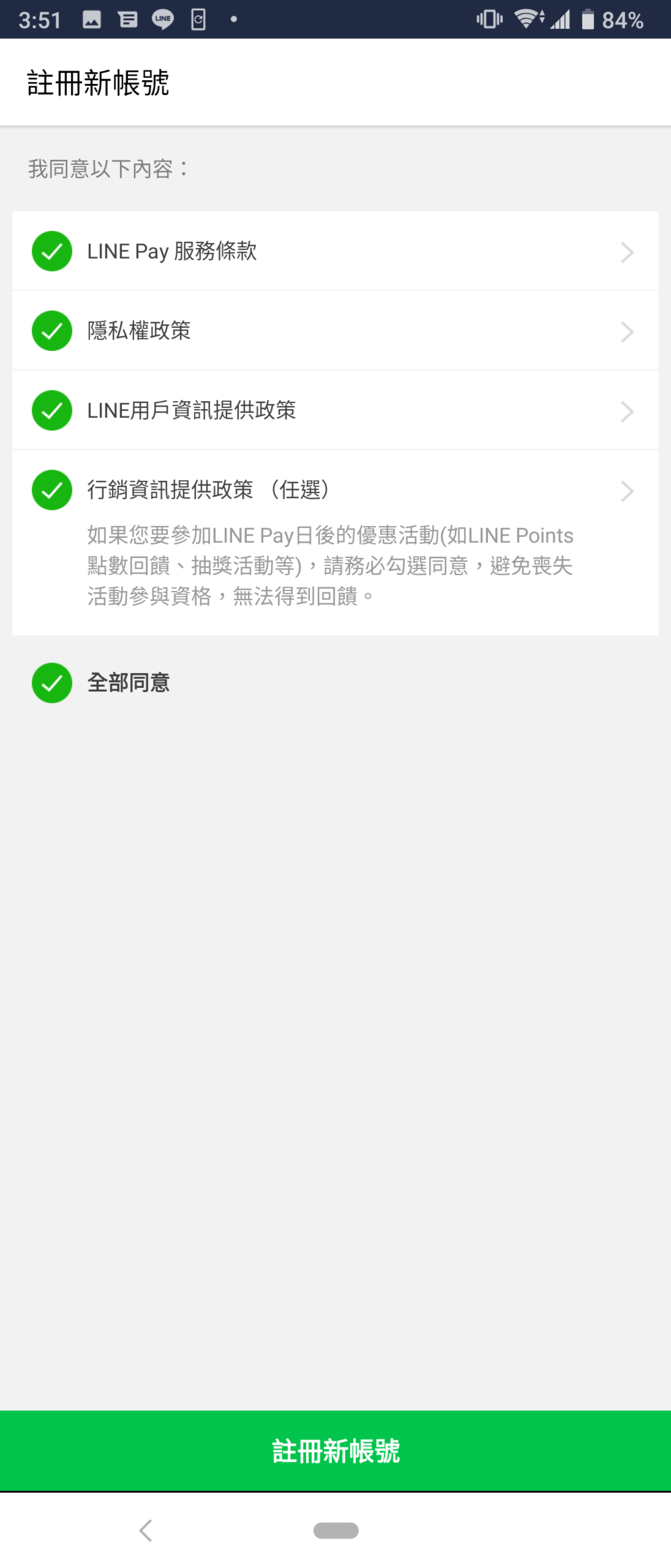Uncheck 隱私權政策 agreement checkbox
Viewport: 671px width, 1568px height.
pos(52,331)
